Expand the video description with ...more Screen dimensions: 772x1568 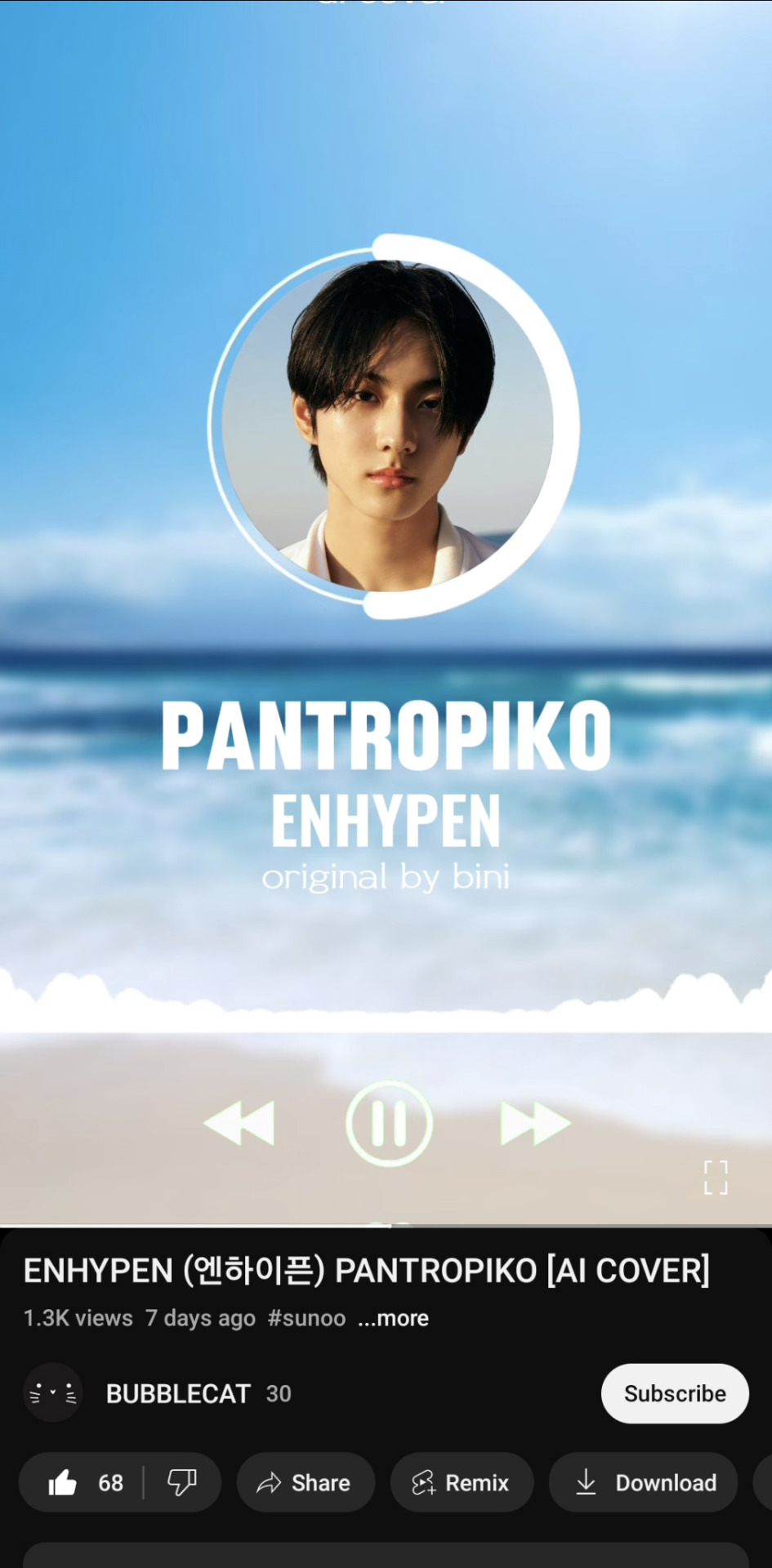click(394, 1318)
